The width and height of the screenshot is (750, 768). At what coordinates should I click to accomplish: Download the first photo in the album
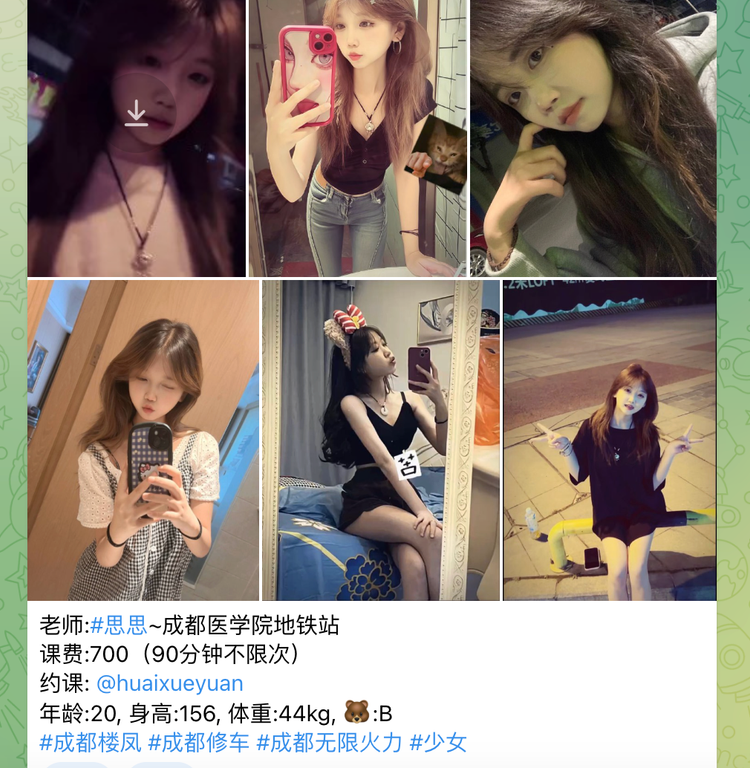coord(136,113)
